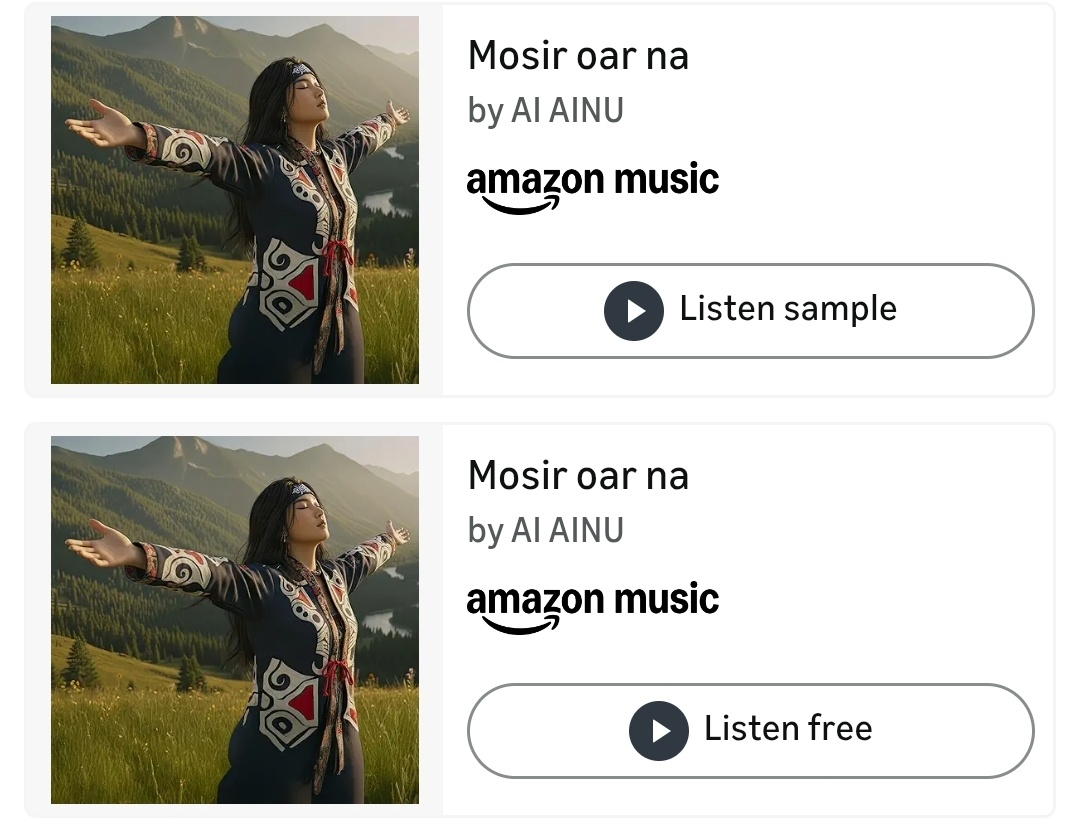Open album art in the Listen free card
Image resolution: width=1080 pixels, height=820 pixels.
235,620
